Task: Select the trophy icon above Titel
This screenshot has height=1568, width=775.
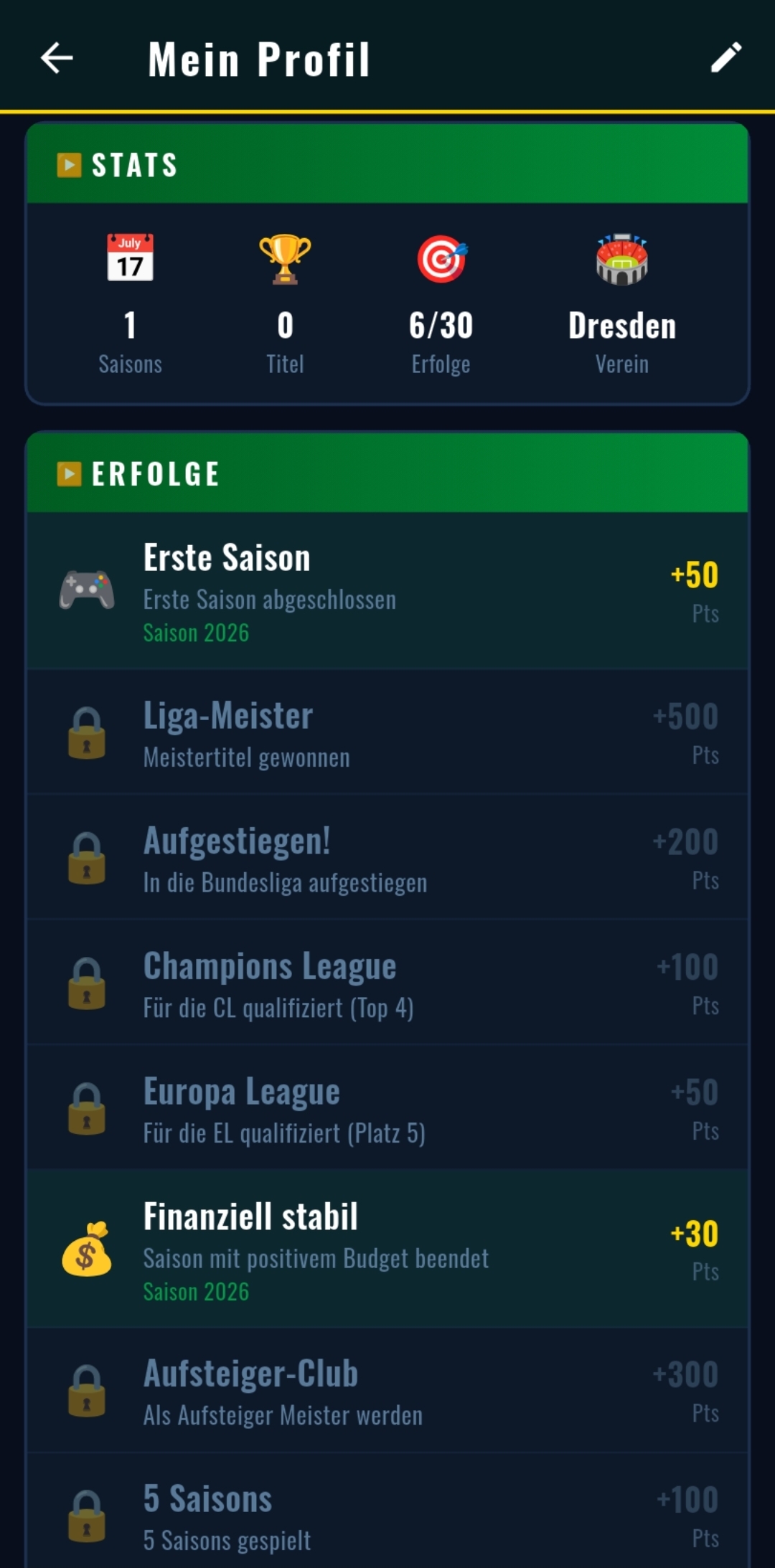Action: 286,260
